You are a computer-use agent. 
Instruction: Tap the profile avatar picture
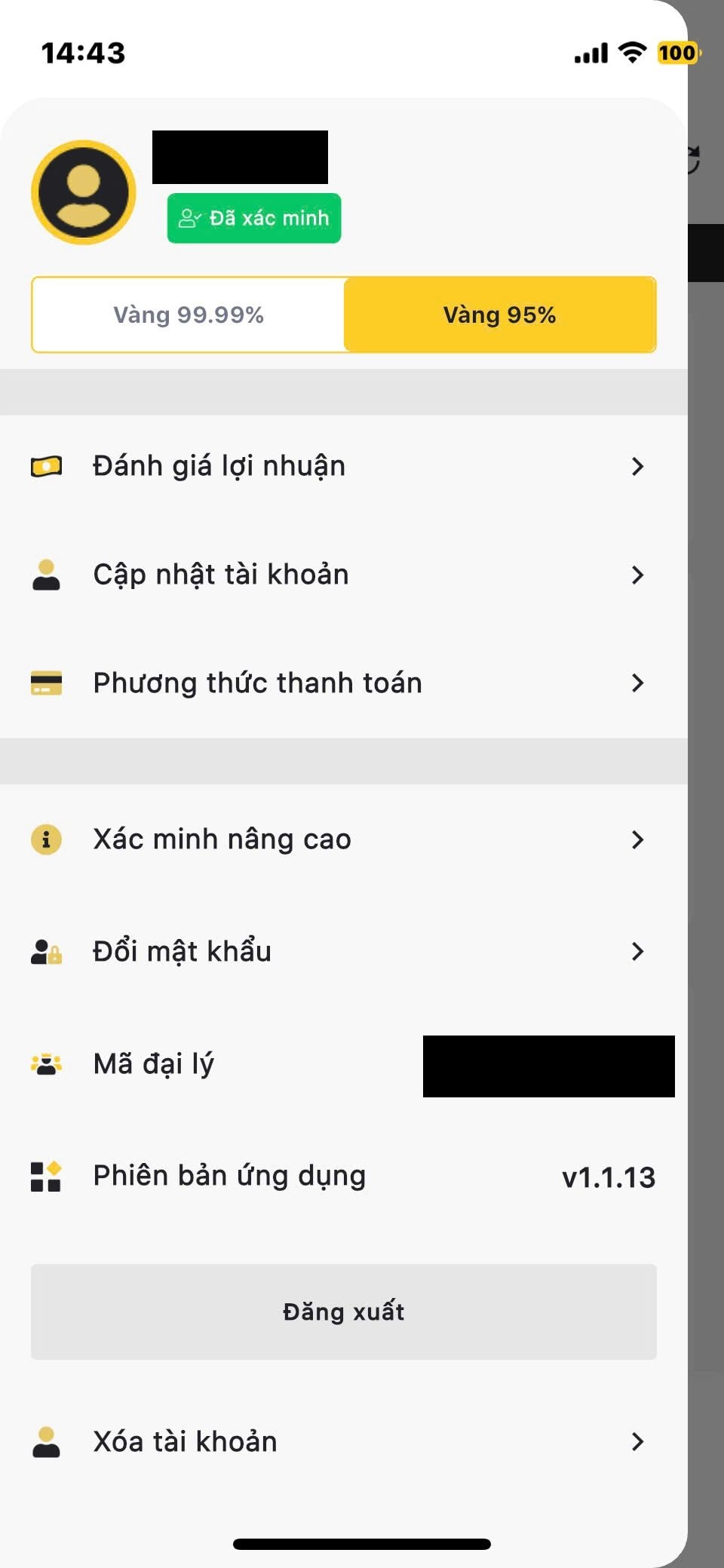click(84, 192)
